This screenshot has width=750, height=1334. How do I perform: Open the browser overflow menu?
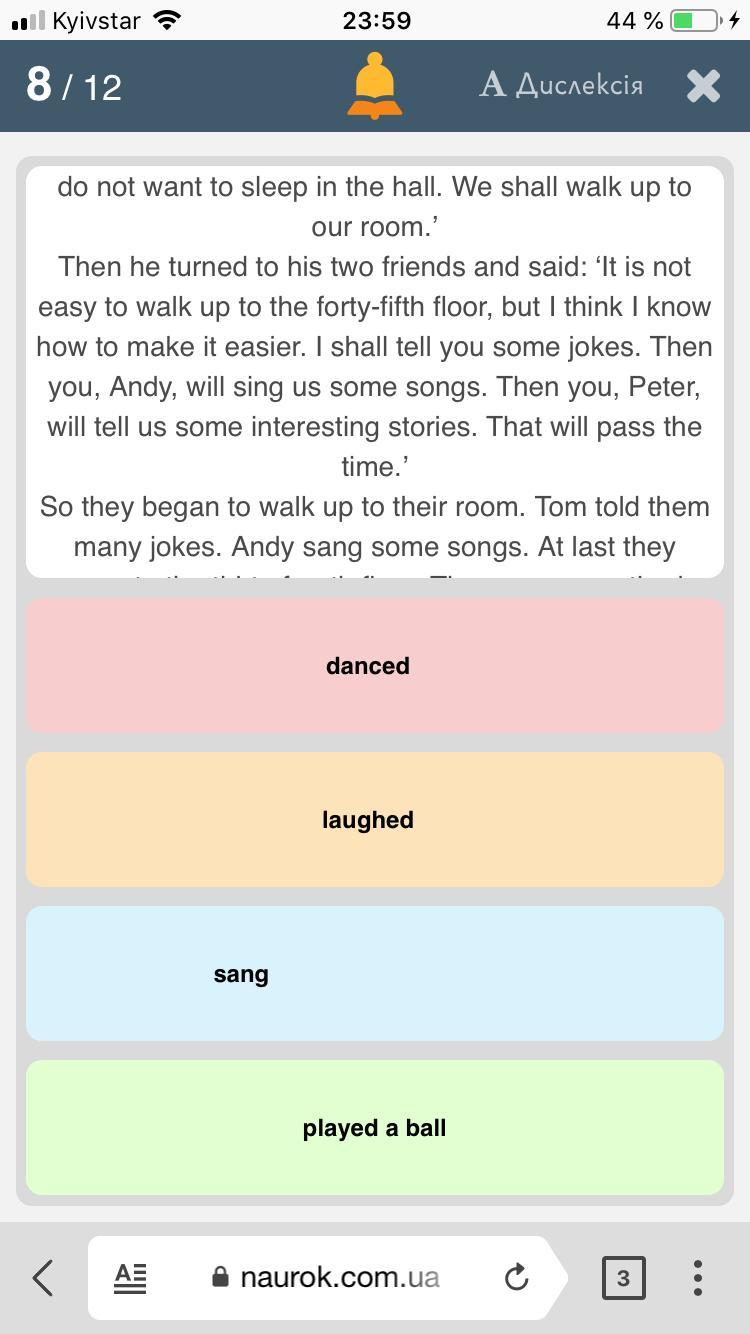point(697,1277)
